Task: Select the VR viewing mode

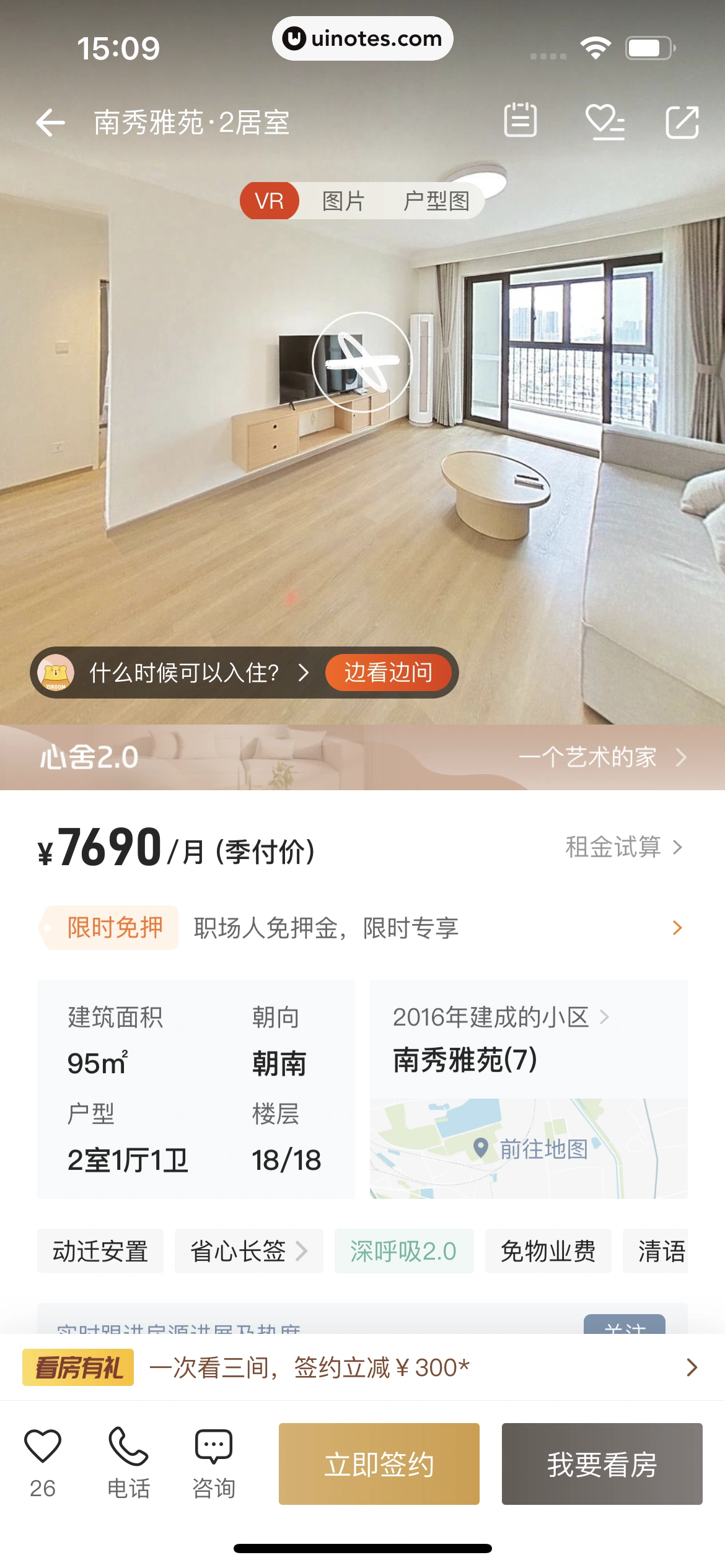Action: pos(269,200)
